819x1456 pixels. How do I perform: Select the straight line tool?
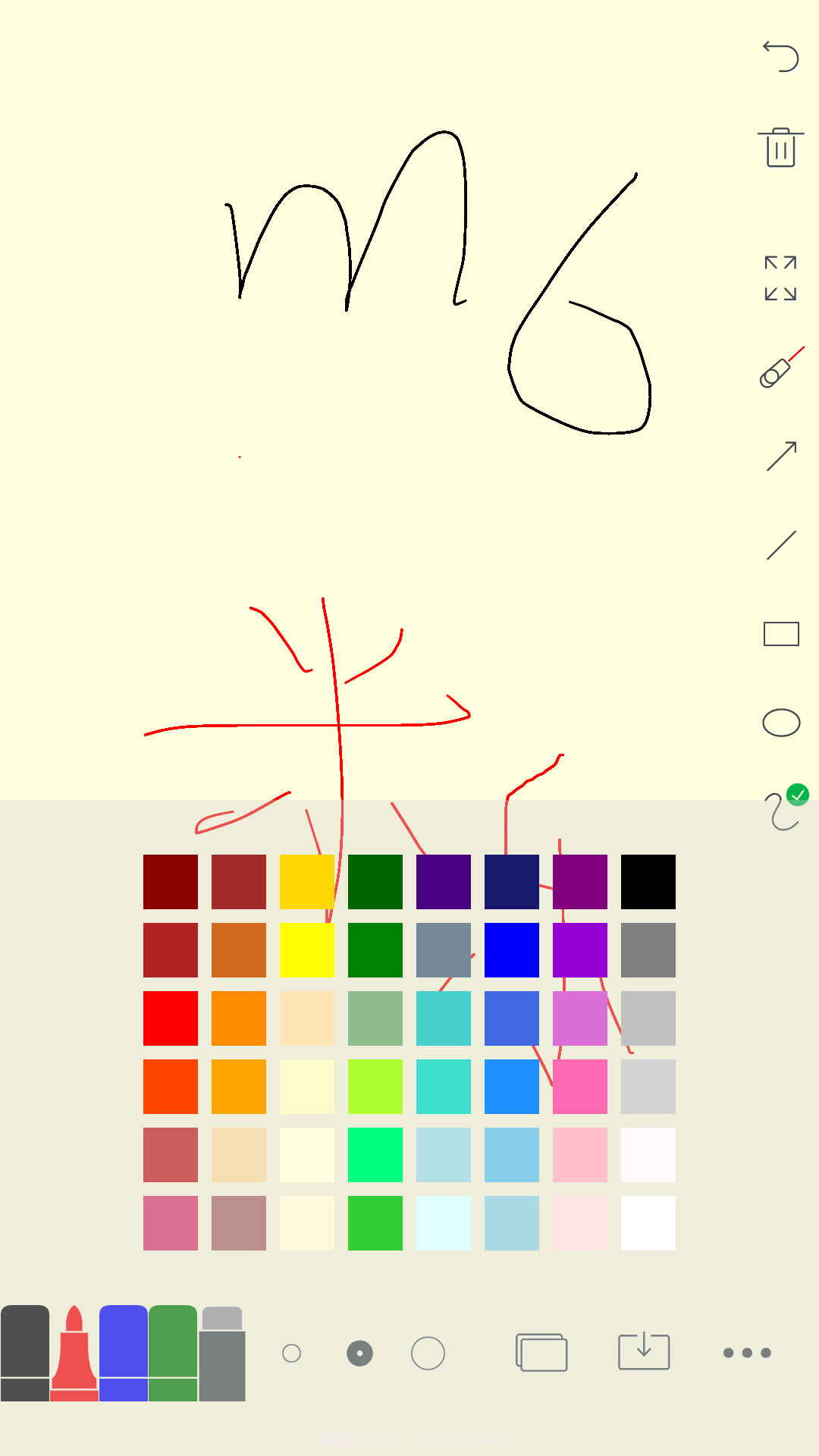[781, 544]
